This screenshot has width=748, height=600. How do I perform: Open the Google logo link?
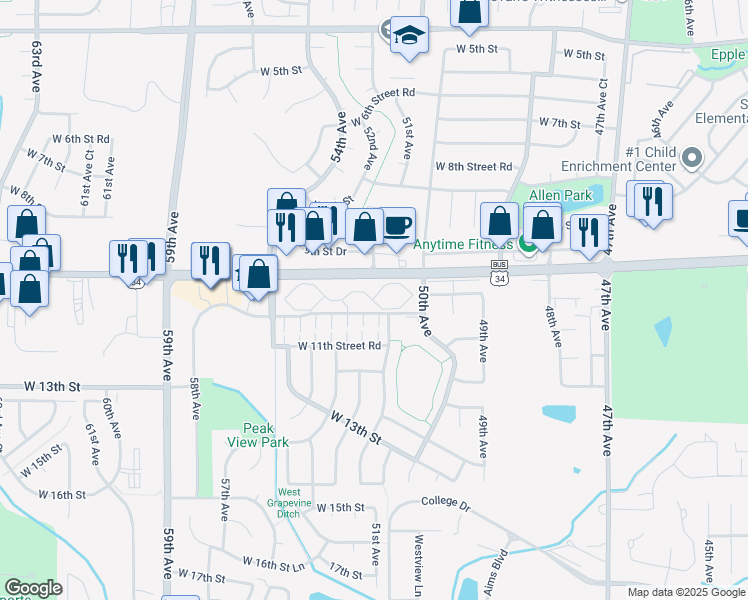pos(33,588)
